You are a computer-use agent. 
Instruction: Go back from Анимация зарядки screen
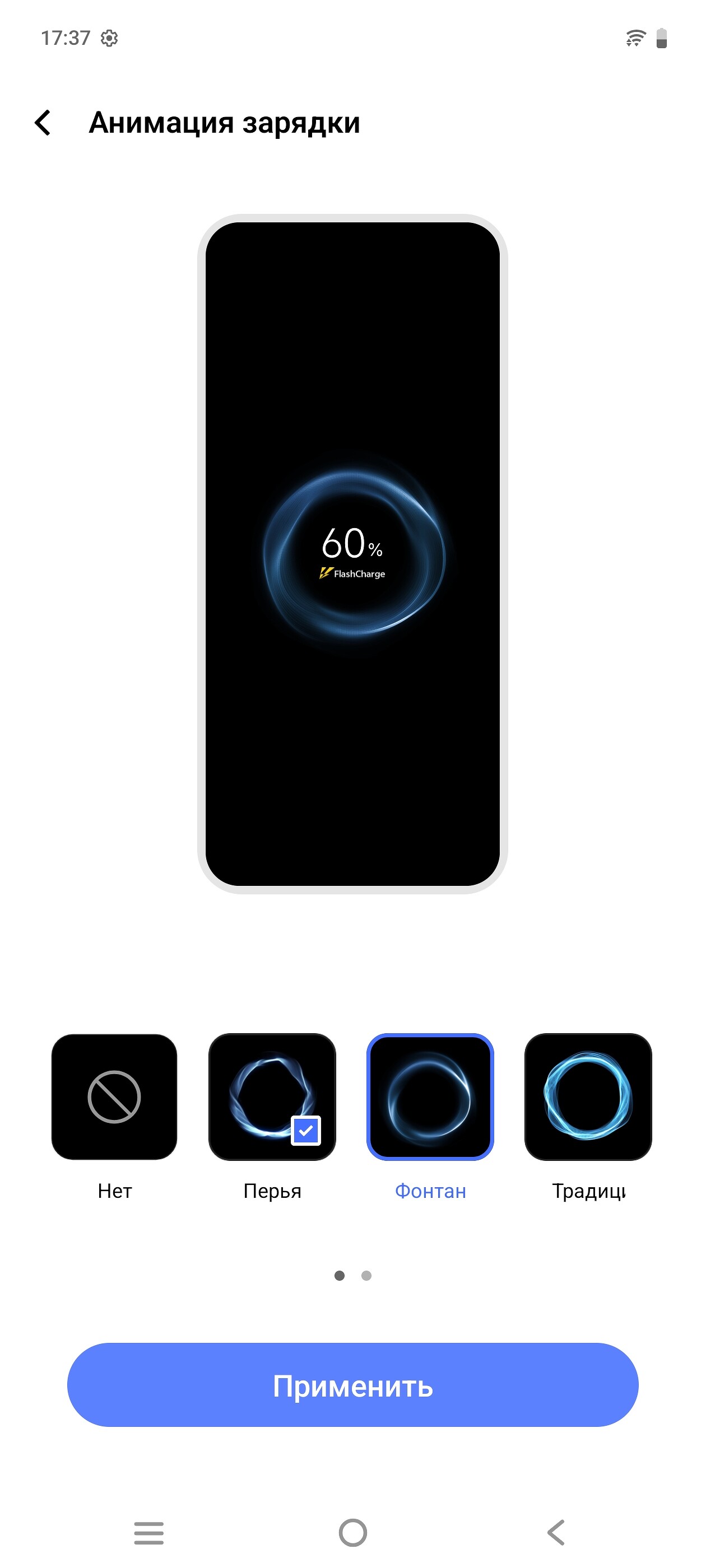(43, 123)
